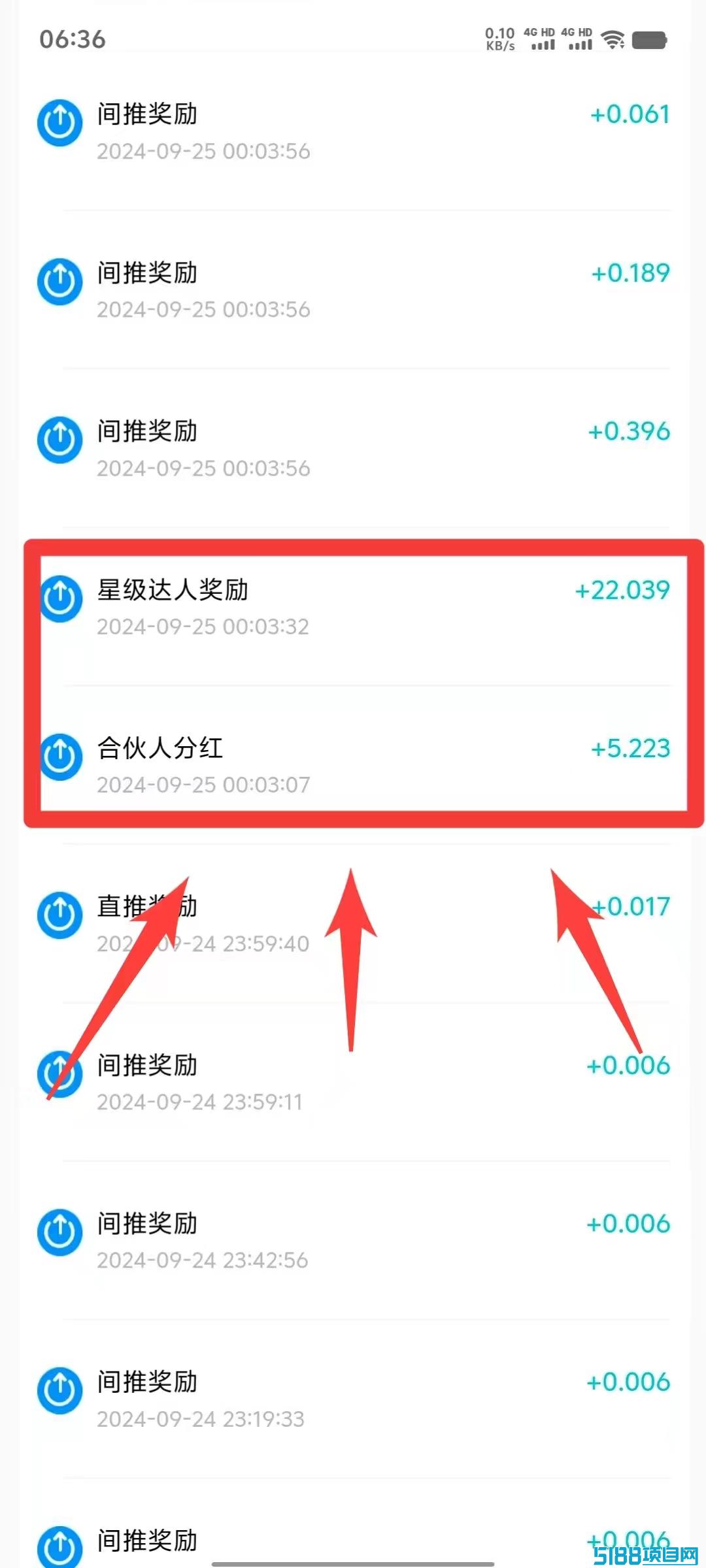The width and height of the screenshot is (706, 1568).
Task: Open the 直推奖励 +0.017 record
Action: pos(353,924)
